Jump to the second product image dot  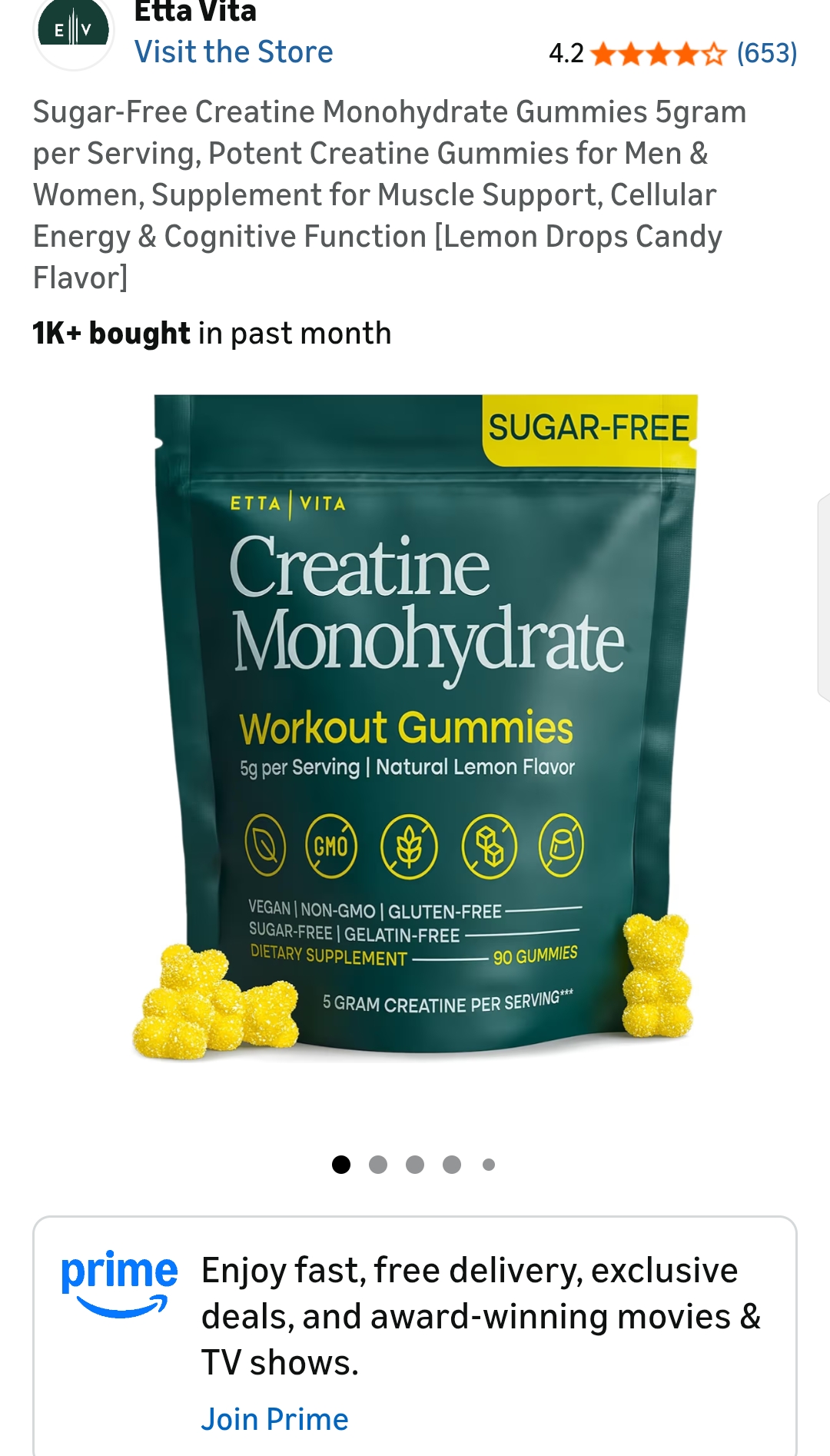pyautogui.click(x=378, y=1165)
